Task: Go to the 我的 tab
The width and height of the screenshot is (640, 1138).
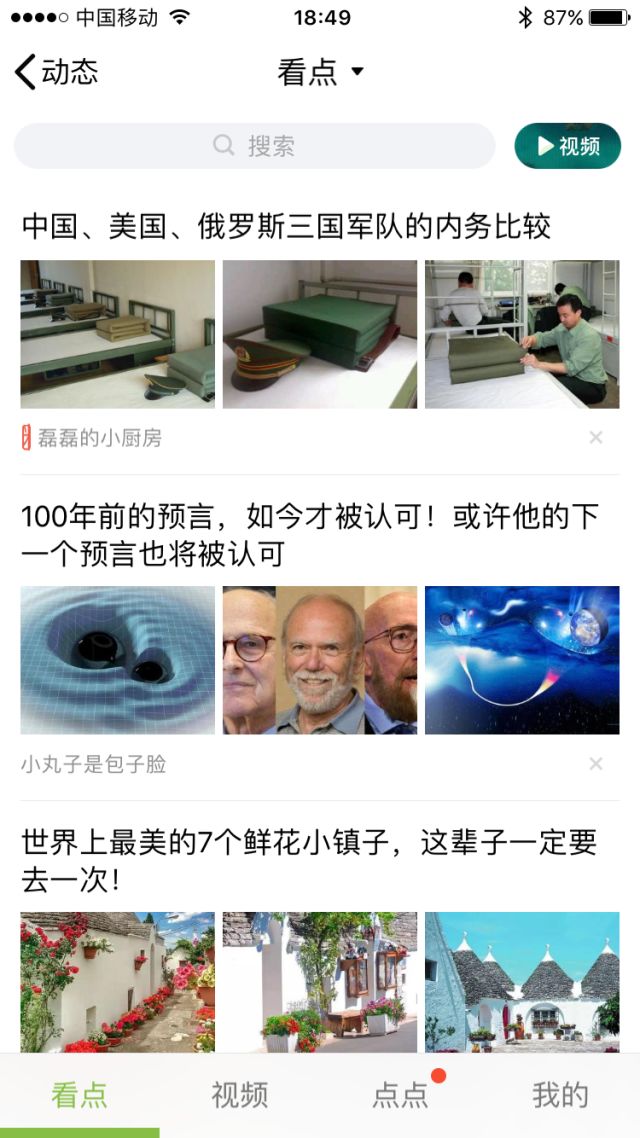Action: coord(560,1095)
